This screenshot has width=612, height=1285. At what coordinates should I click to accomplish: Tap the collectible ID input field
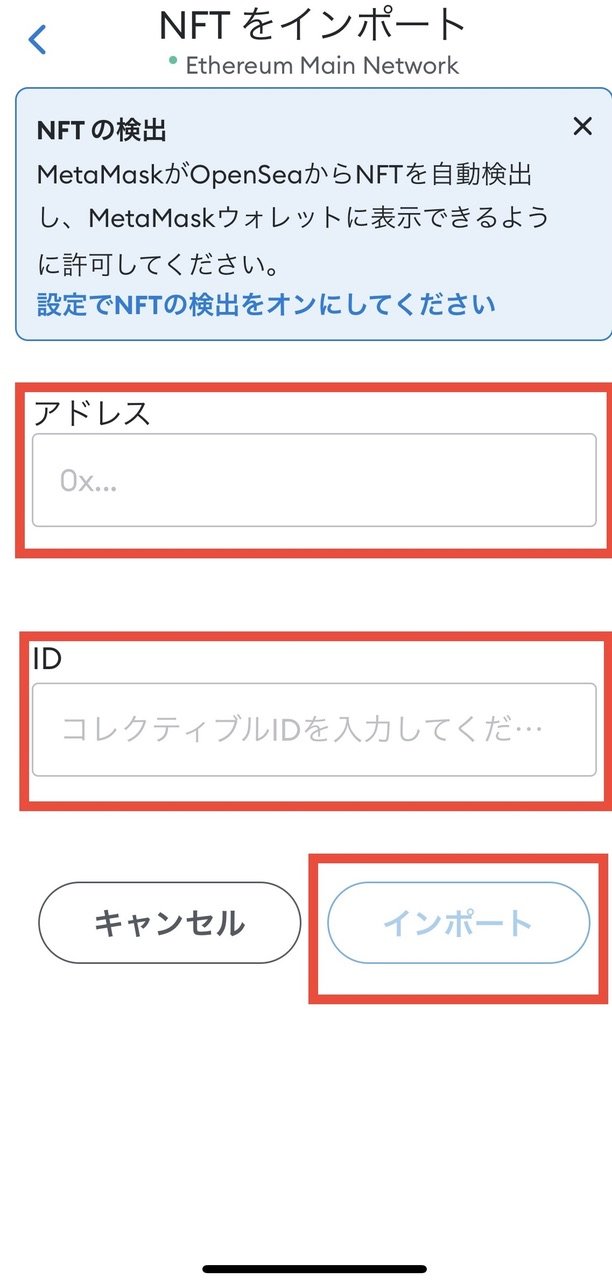point(314,730)
